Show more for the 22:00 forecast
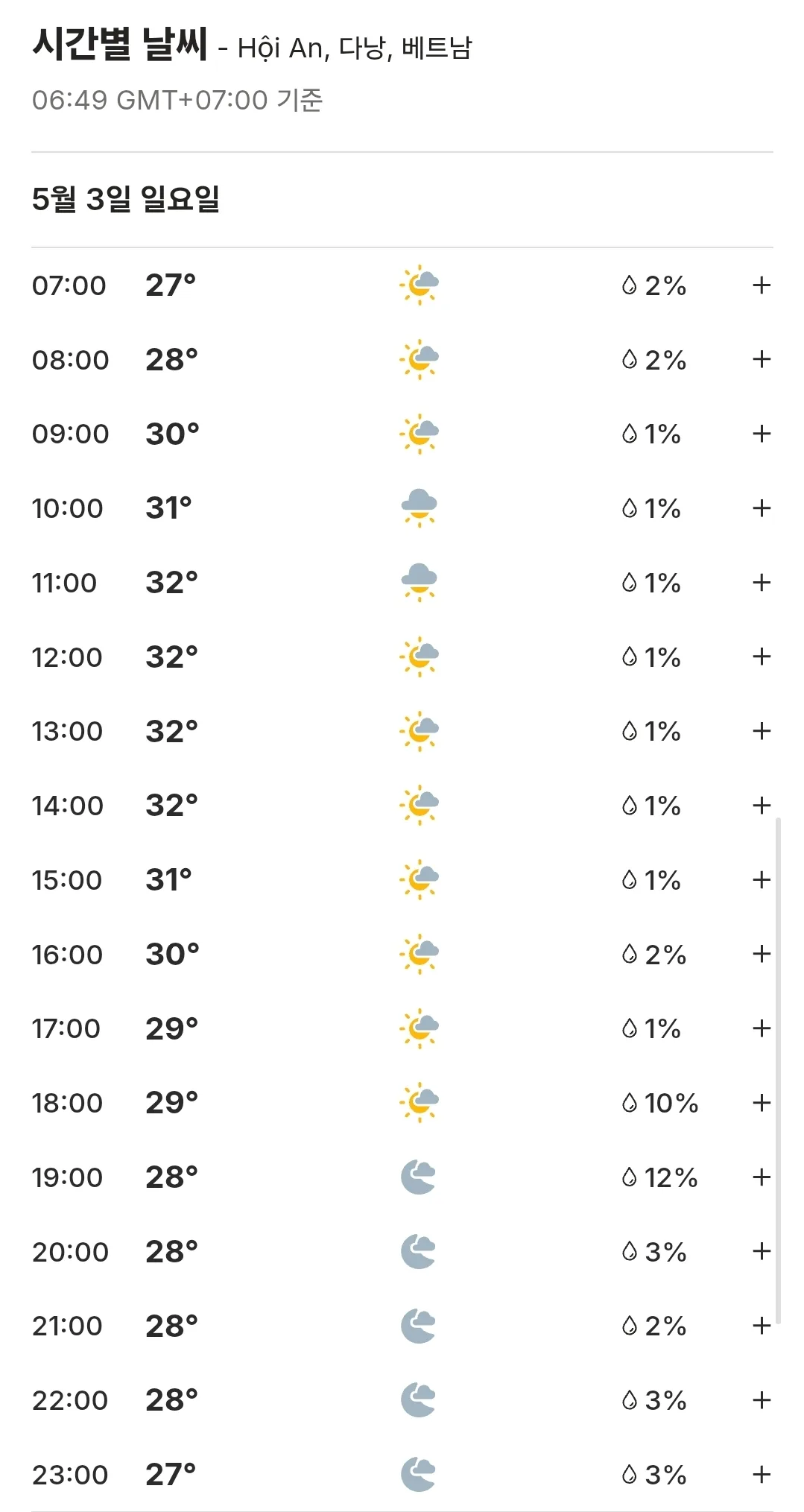This screenshot has height=1512, width=804. (x=761, y=1400)
